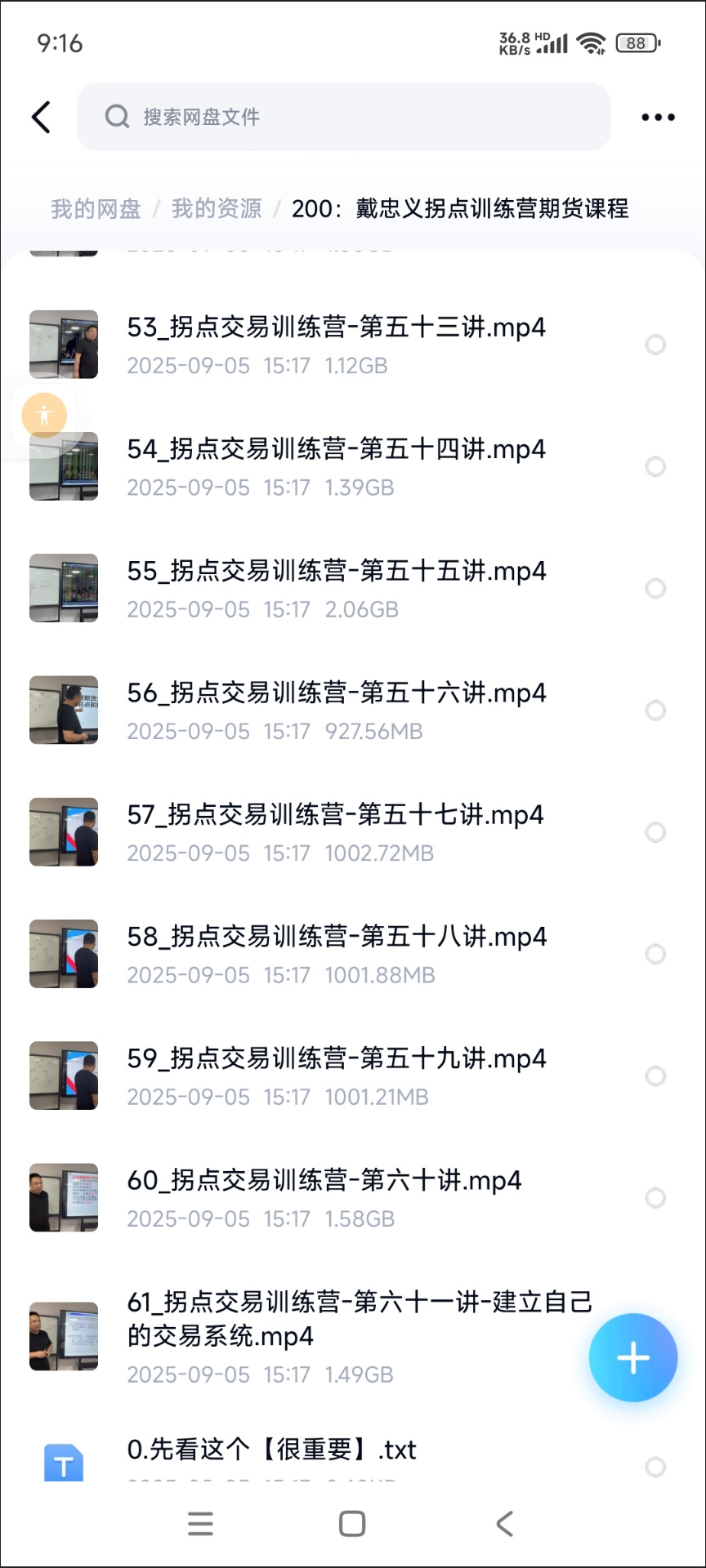Tap the 搜索网盘文件 search box
This screenshot has height=1568, width=706.
tap(343, 117)
